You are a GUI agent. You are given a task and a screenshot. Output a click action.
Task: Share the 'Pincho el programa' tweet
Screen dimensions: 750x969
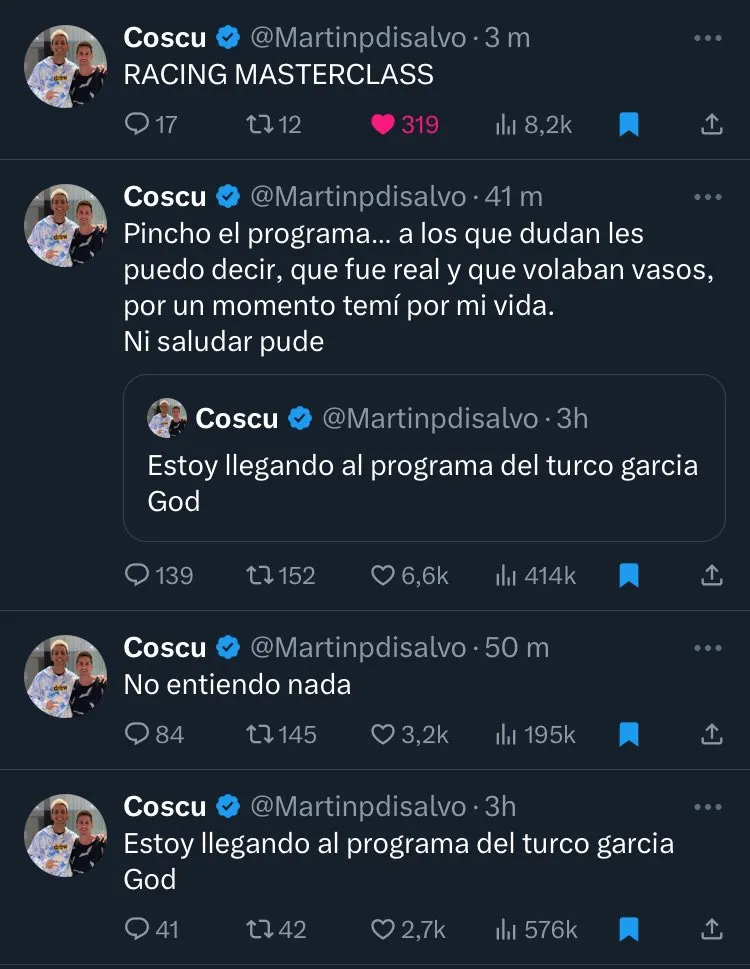click(x=711, y=575)
